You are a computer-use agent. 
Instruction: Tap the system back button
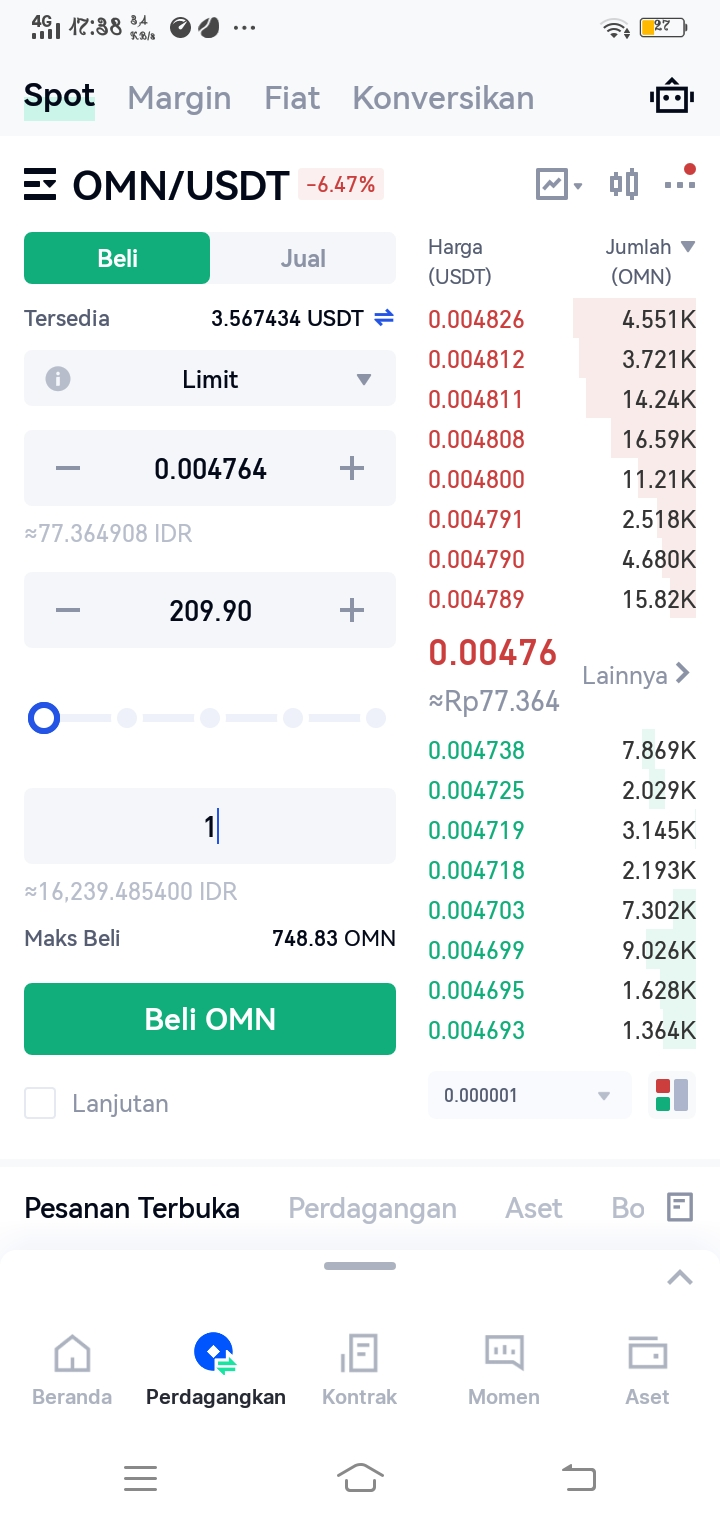(579, 1477)
